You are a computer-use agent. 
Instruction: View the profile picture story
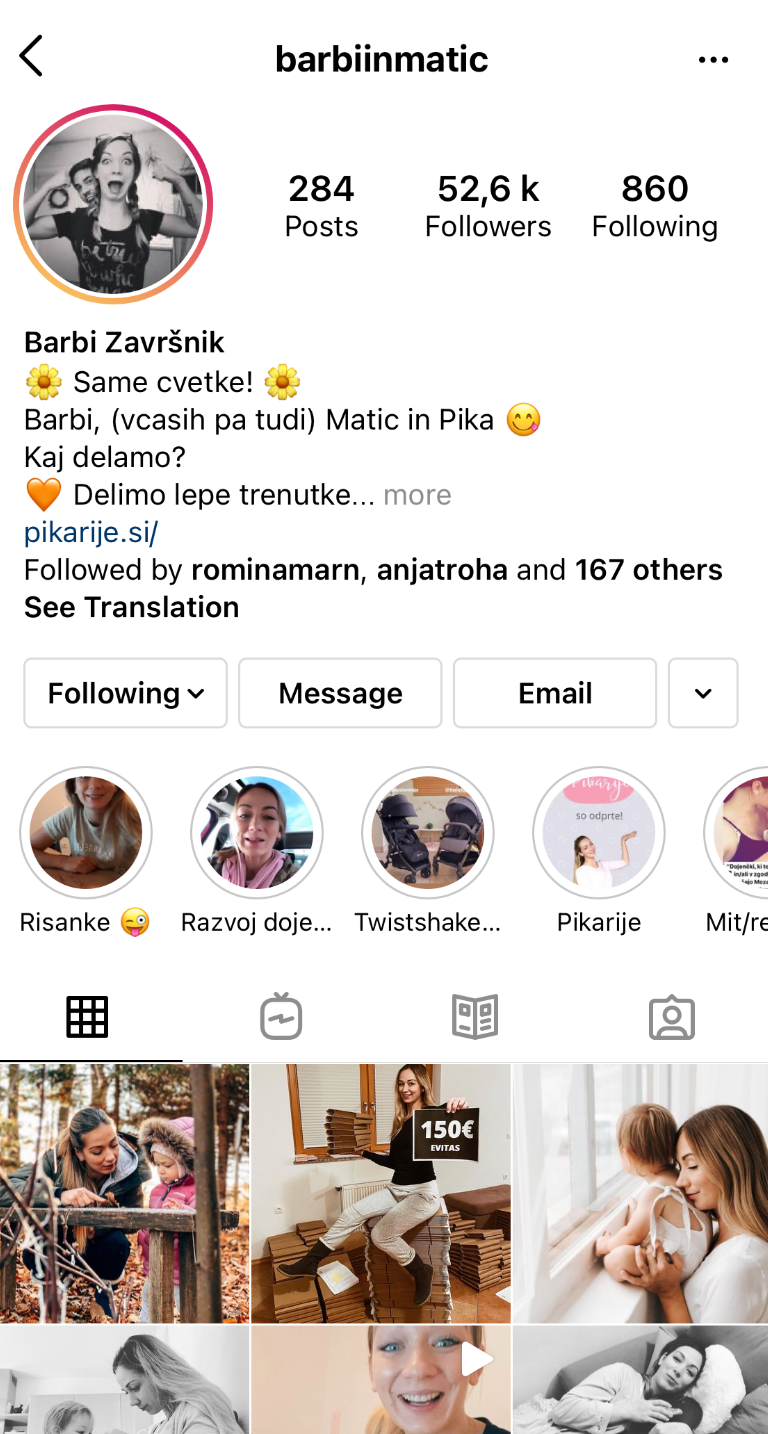[113, 204]
